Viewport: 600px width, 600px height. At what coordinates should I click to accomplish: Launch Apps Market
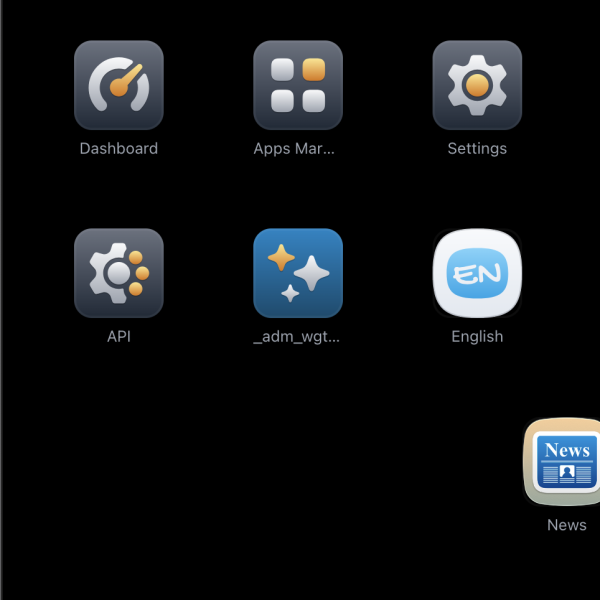[x=298, y=86]
